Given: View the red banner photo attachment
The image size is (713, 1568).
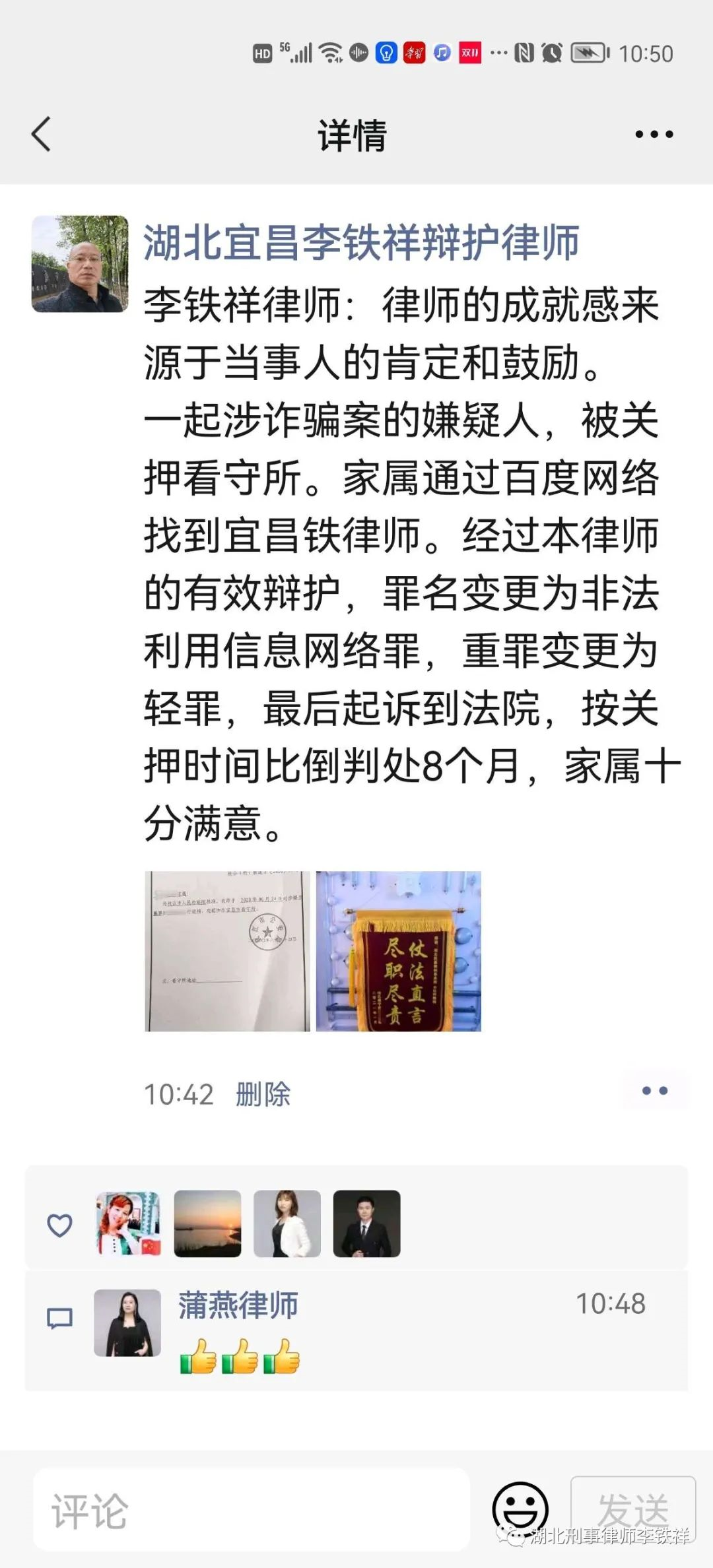Looking at the screenshot, I should tap(398, 951).
